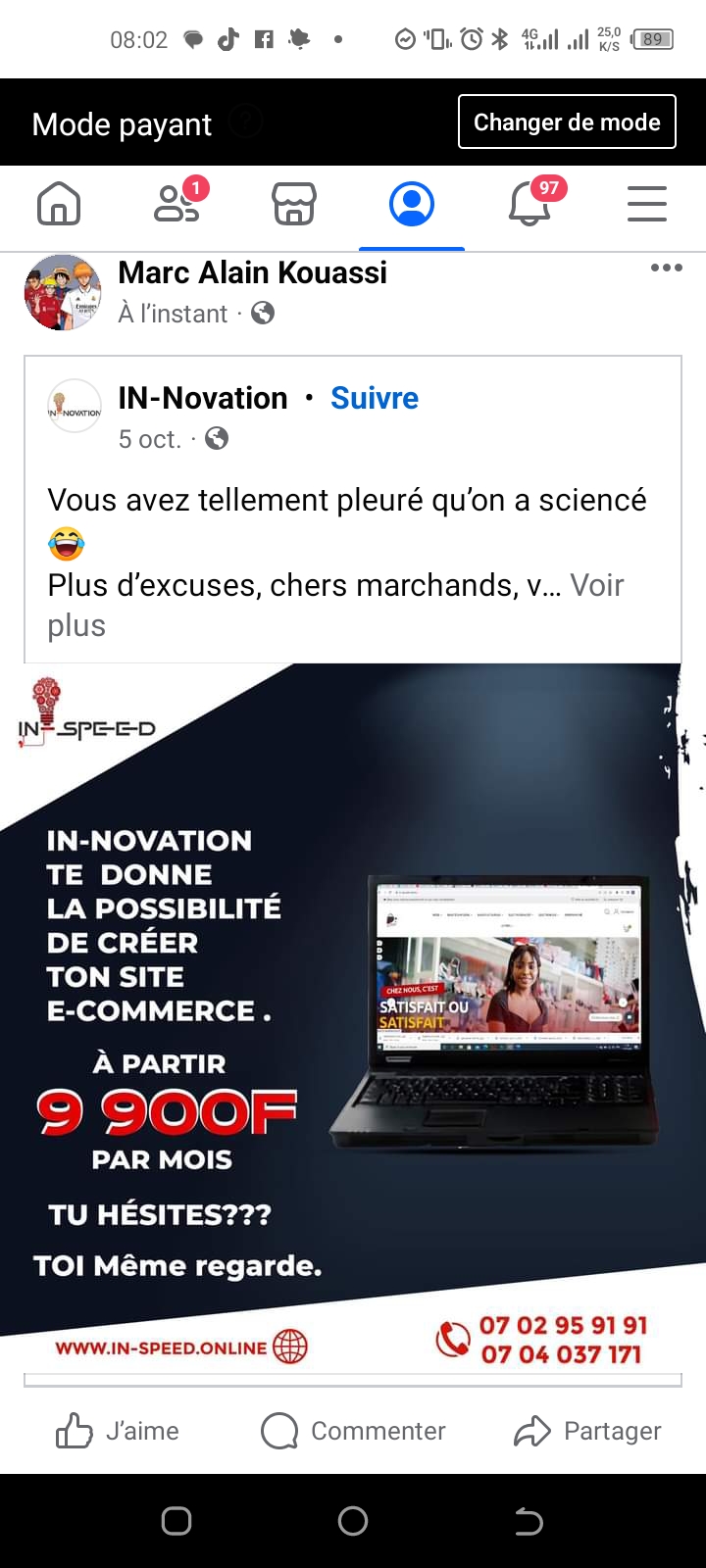Comment on the post with Commenter
Screen dimensions: 706x1568
click(x=353, y=1431)
